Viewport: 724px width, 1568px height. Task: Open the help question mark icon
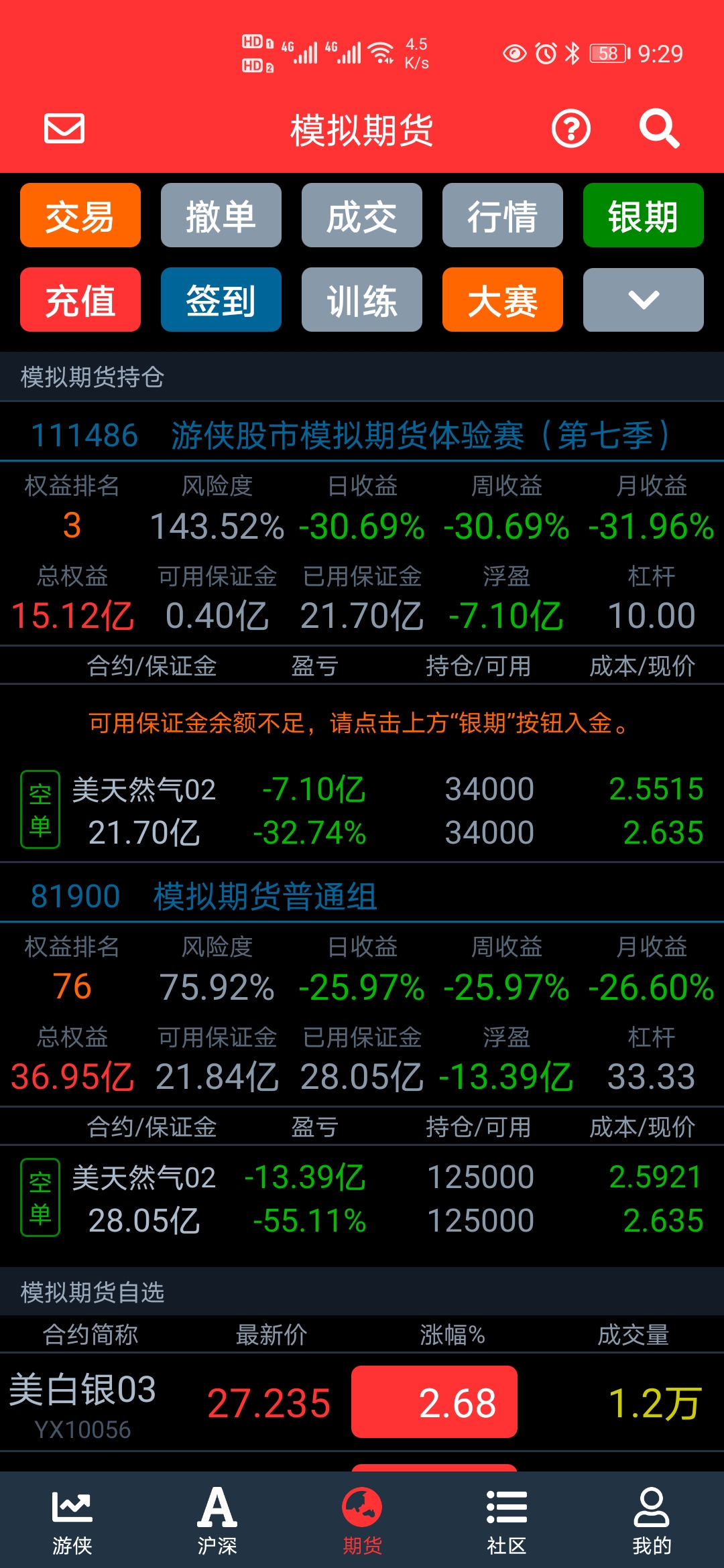(x=570, y=129)
